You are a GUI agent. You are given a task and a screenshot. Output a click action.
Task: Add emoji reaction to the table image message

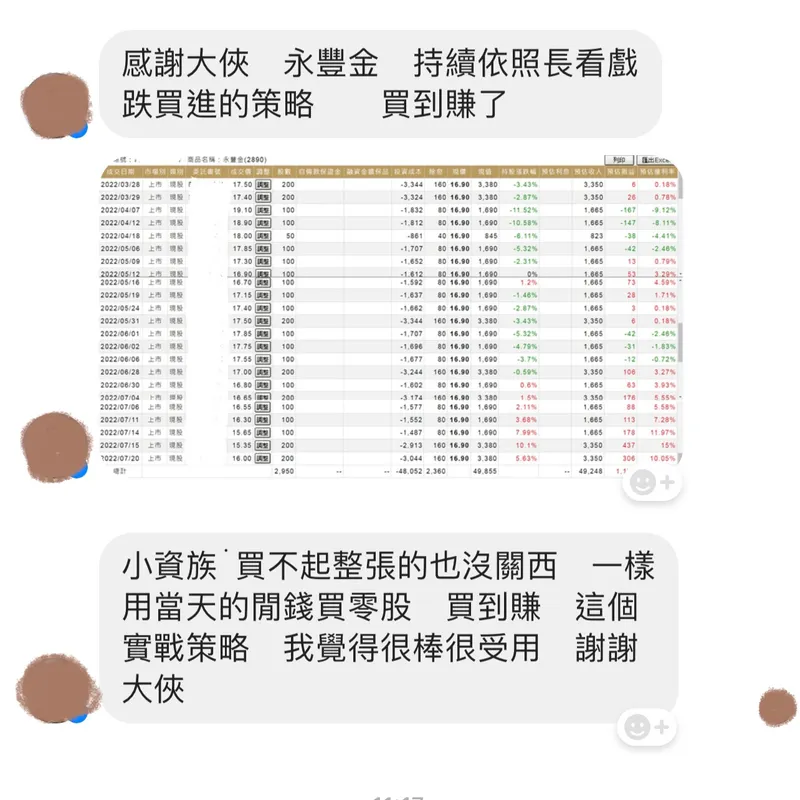tap(651, 483)
